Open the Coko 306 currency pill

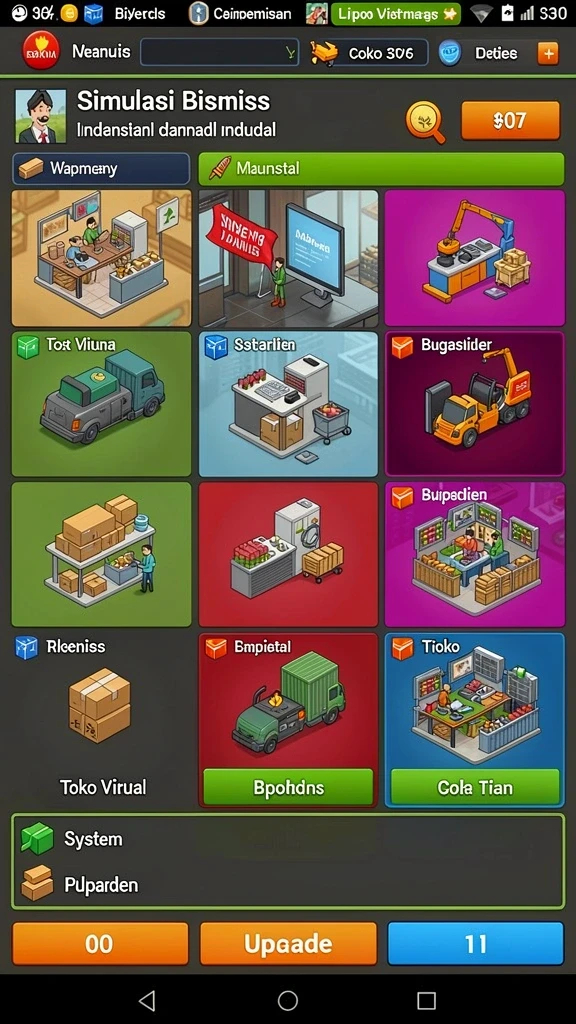[369, 53]
